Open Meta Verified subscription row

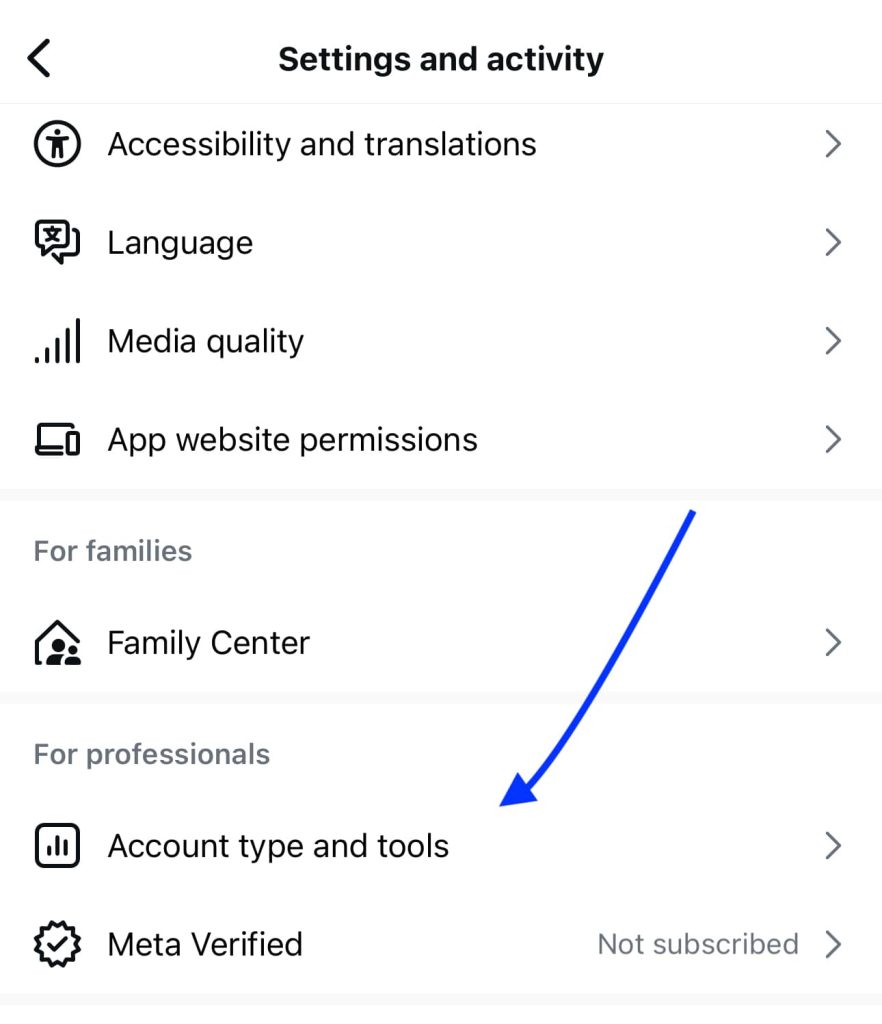(205, 944)
